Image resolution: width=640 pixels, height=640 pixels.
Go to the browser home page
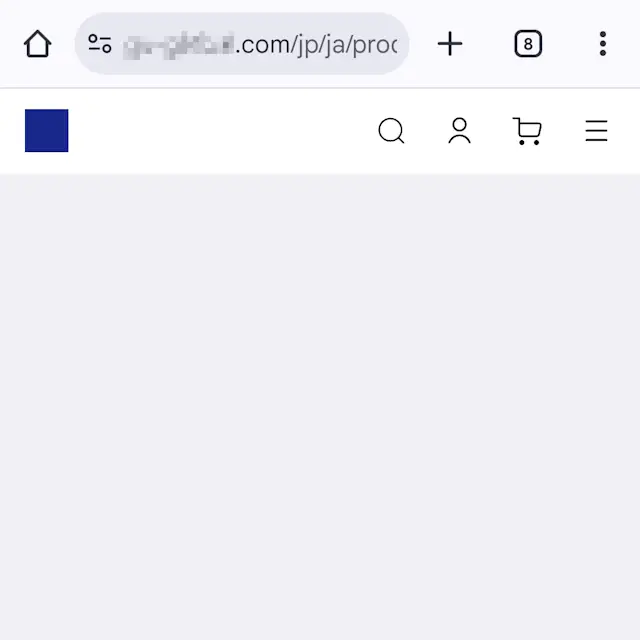click(x=37, y=44)
